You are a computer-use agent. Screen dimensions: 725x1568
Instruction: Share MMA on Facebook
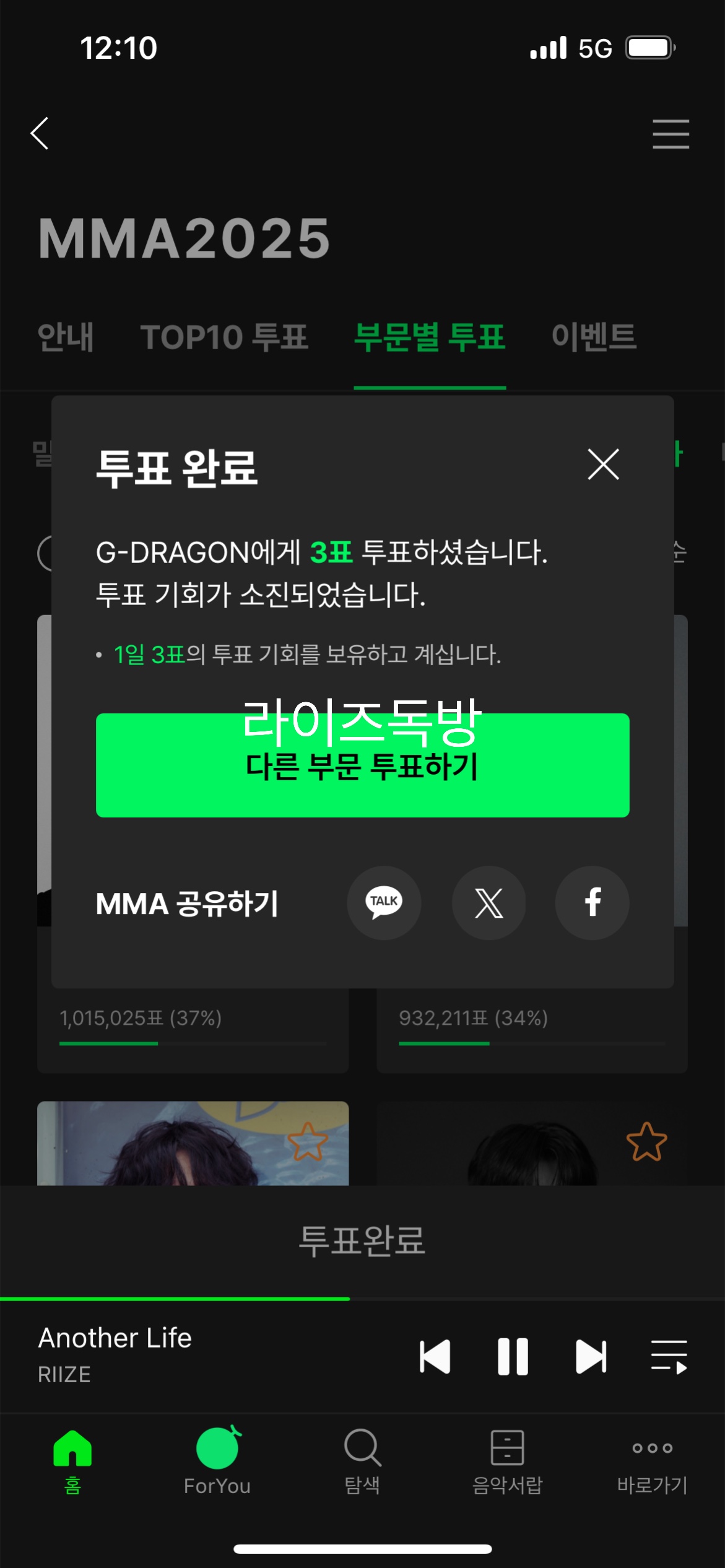point(592,903)
